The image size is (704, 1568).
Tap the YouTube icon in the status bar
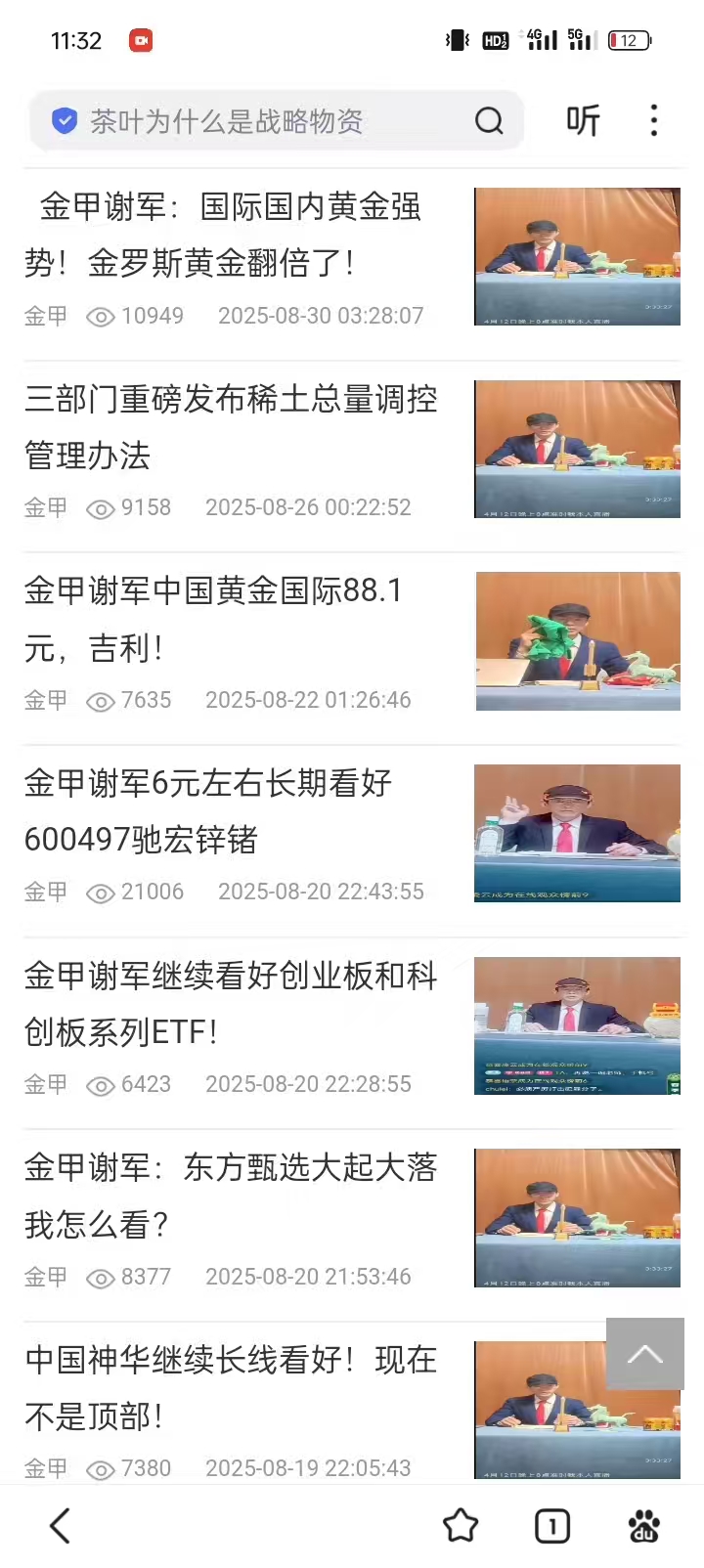141,40
